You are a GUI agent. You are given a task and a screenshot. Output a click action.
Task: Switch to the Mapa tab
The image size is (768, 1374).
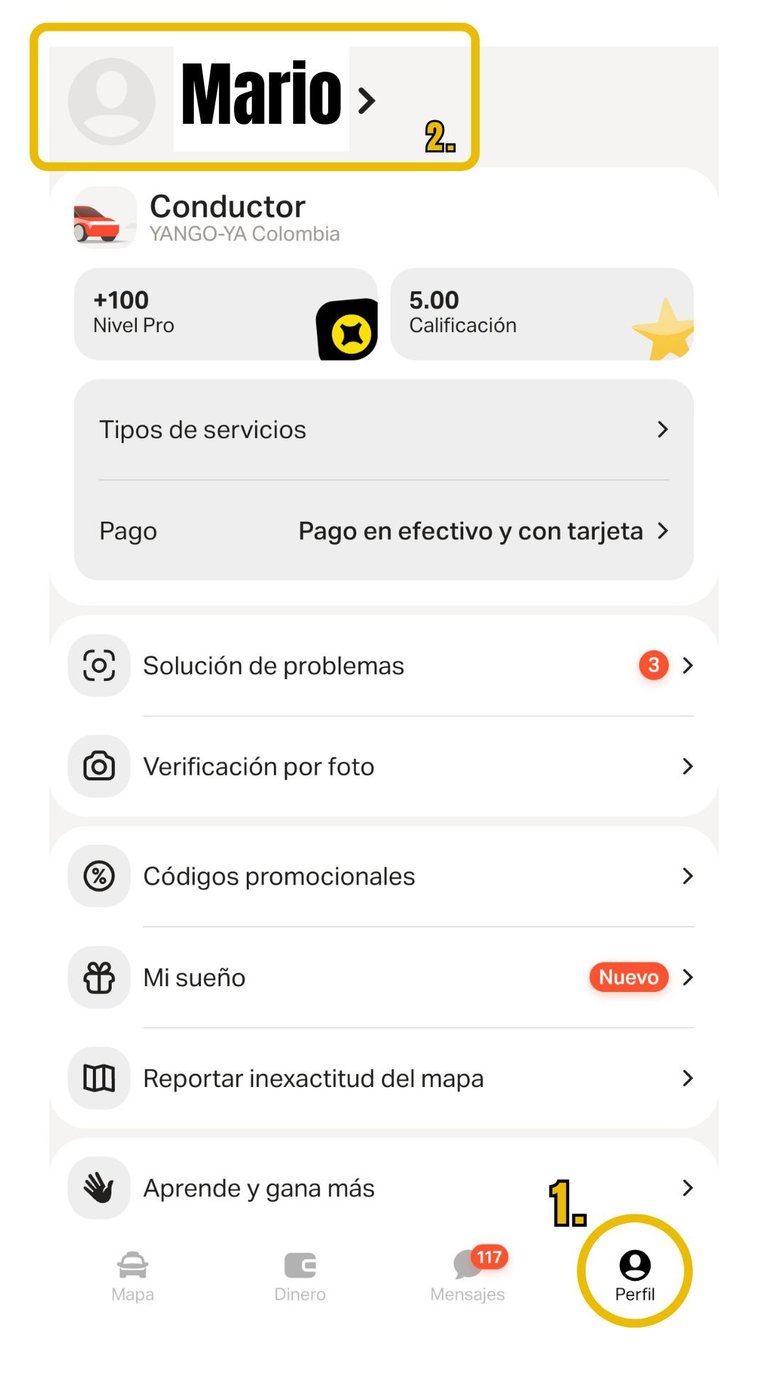pos(133,1276)
